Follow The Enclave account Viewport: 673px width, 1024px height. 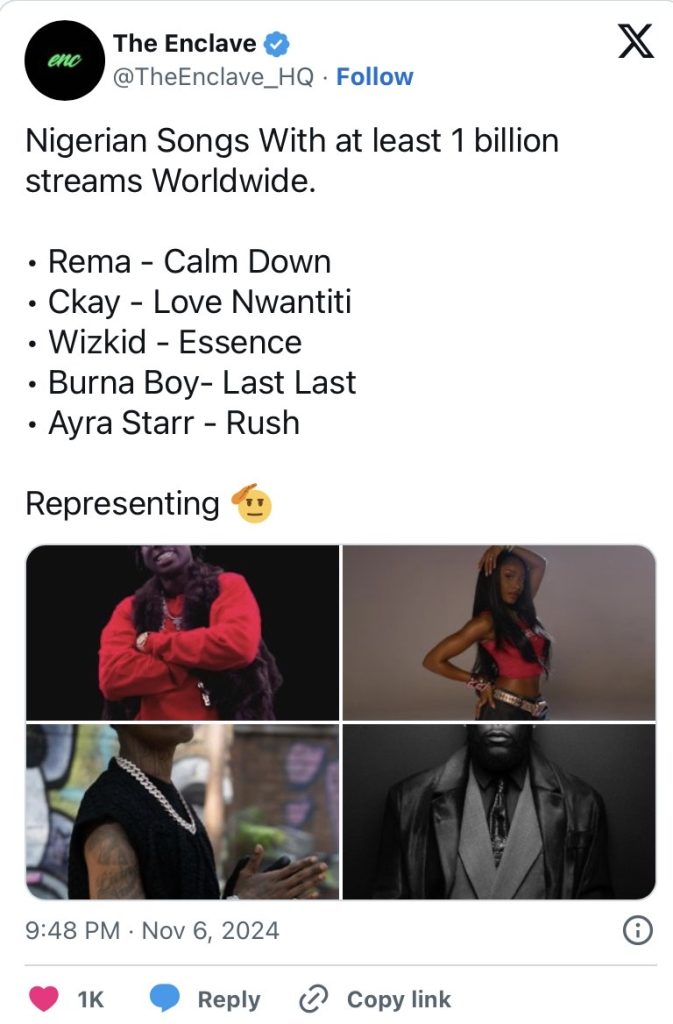[375, 77]
